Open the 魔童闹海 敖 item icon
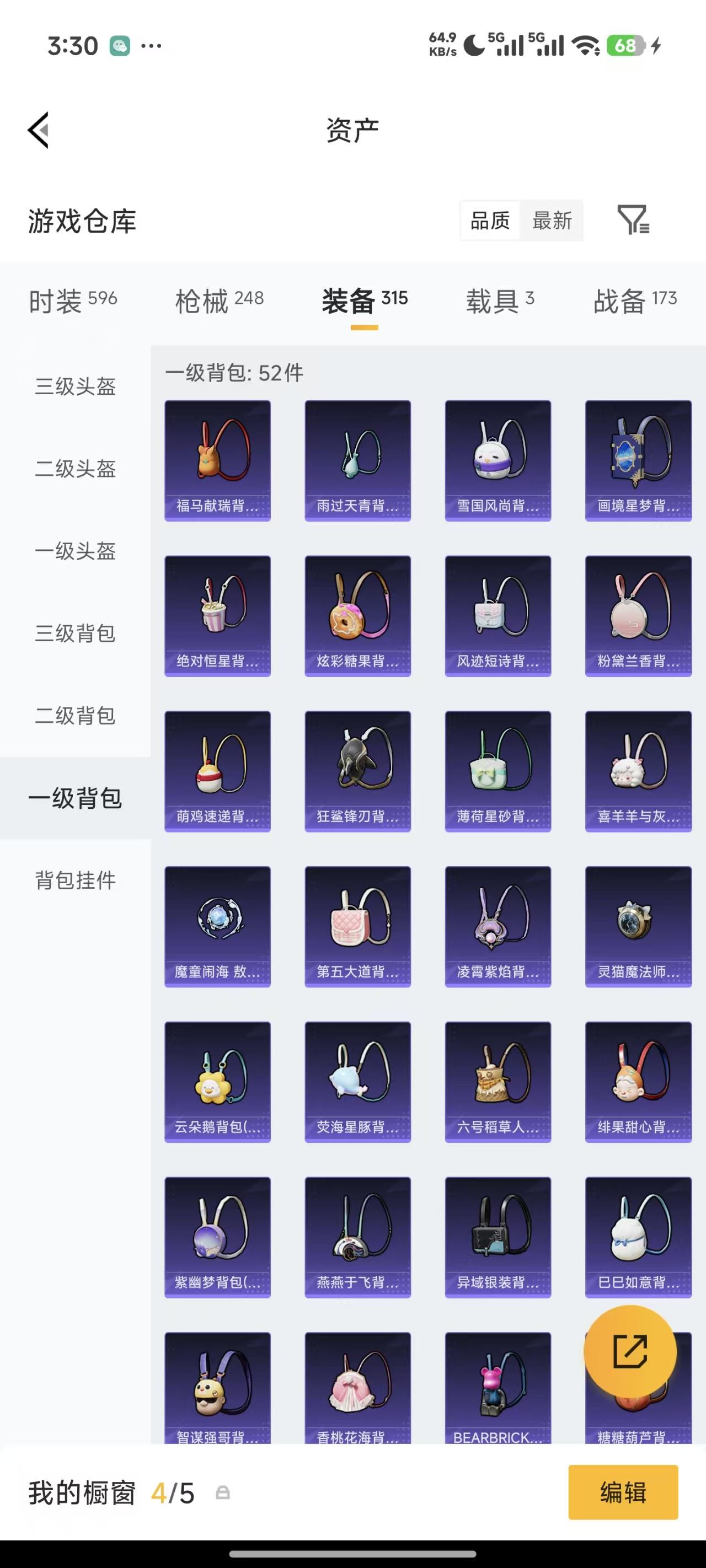Viewport: 706px width, 1568px height. pyautogui.click(x=217, y=925)
